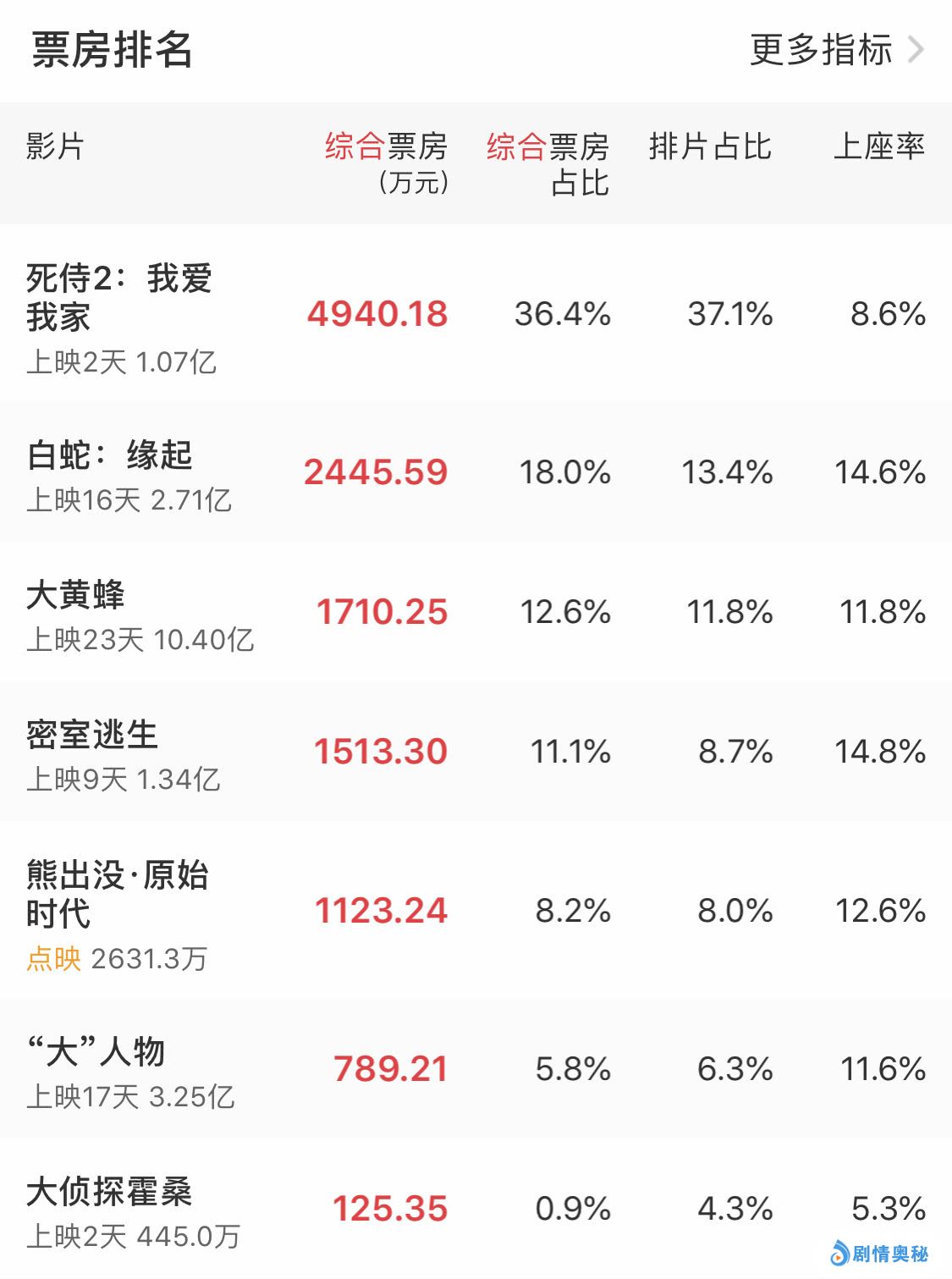
Task: Open the 大侦探霍桑 row
Action: point(109,1192)
